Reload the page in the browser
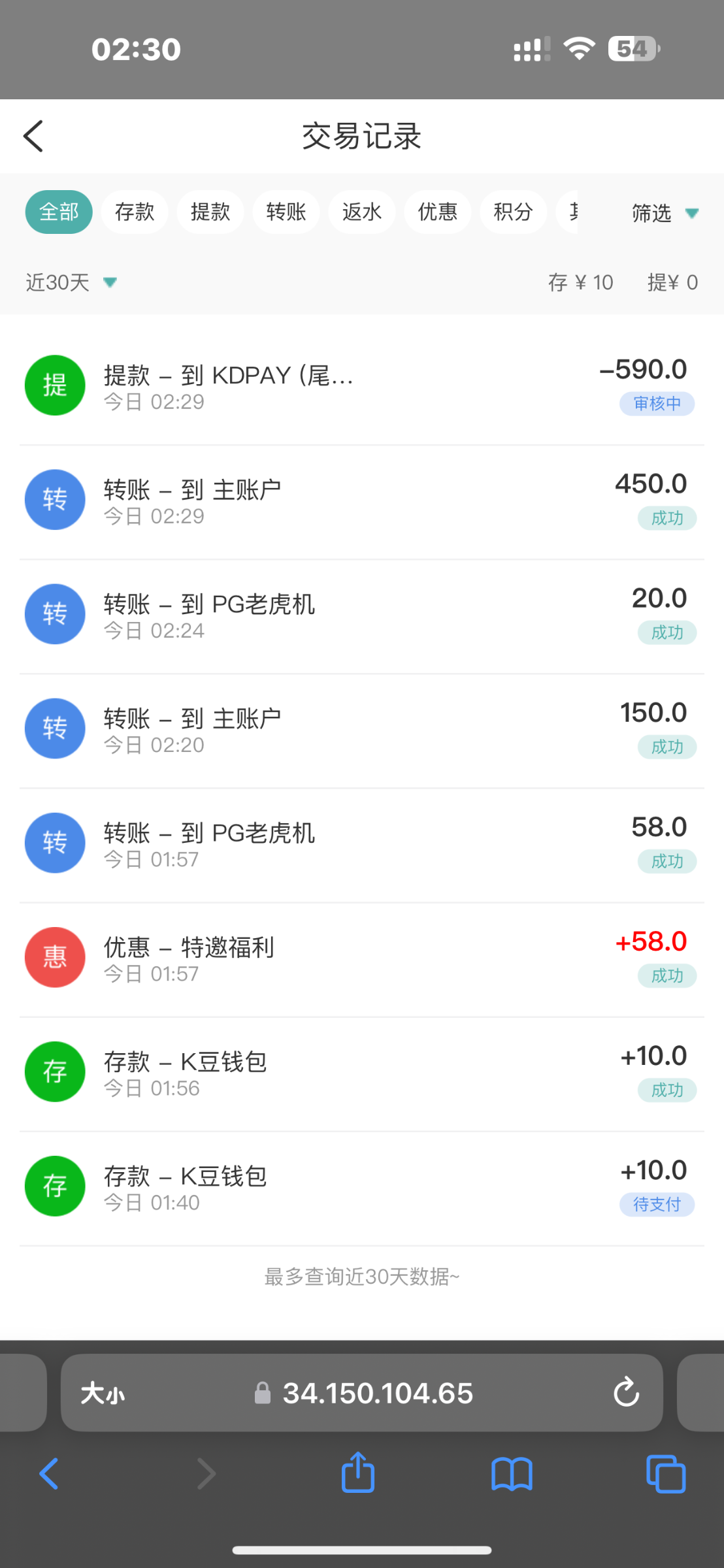Image resolution: width=724 pixels, height=1568 pixels. 626,1392
